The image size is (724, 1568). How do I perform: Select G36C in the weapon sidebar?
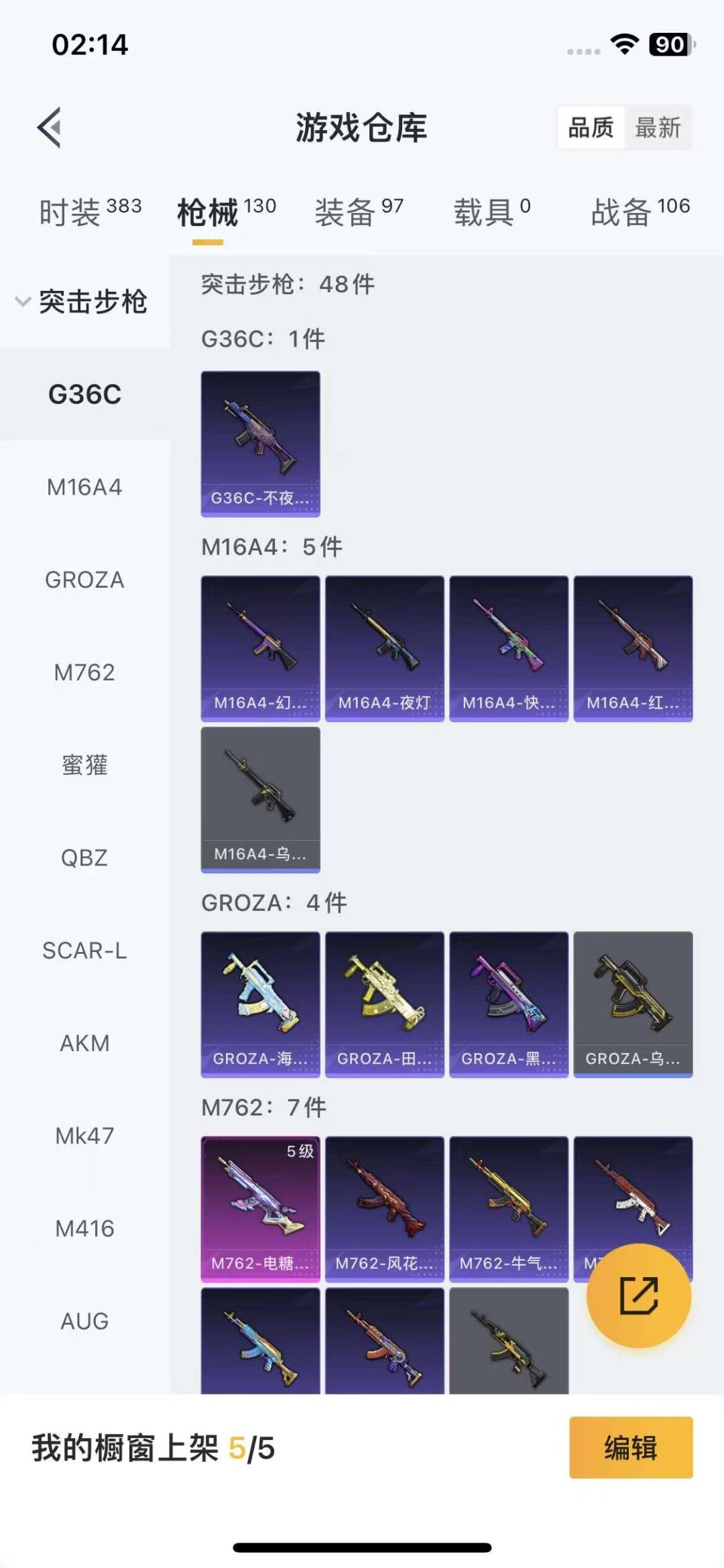click(84, 396)
